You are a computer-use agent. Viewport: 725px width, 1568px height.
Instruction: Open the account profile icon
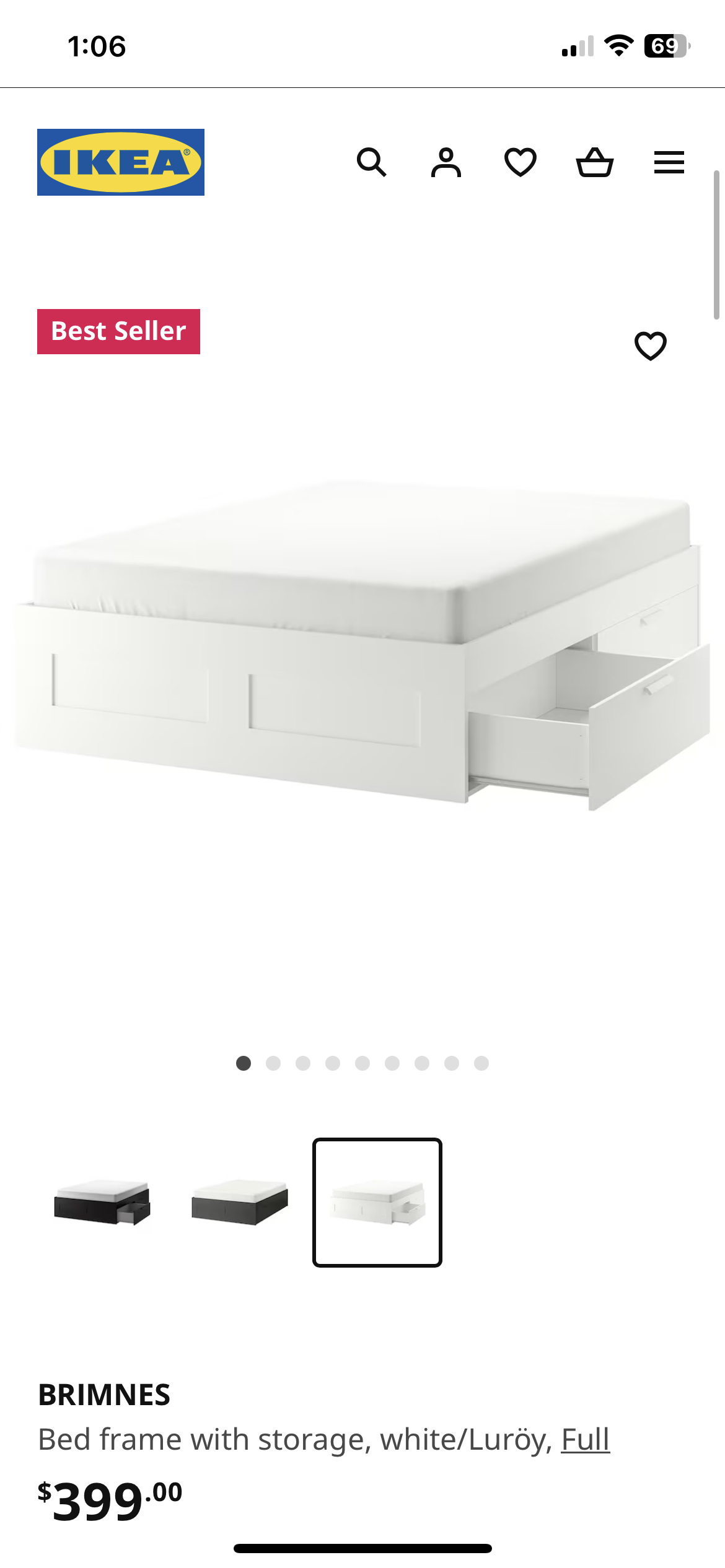(x=446, y=163)
